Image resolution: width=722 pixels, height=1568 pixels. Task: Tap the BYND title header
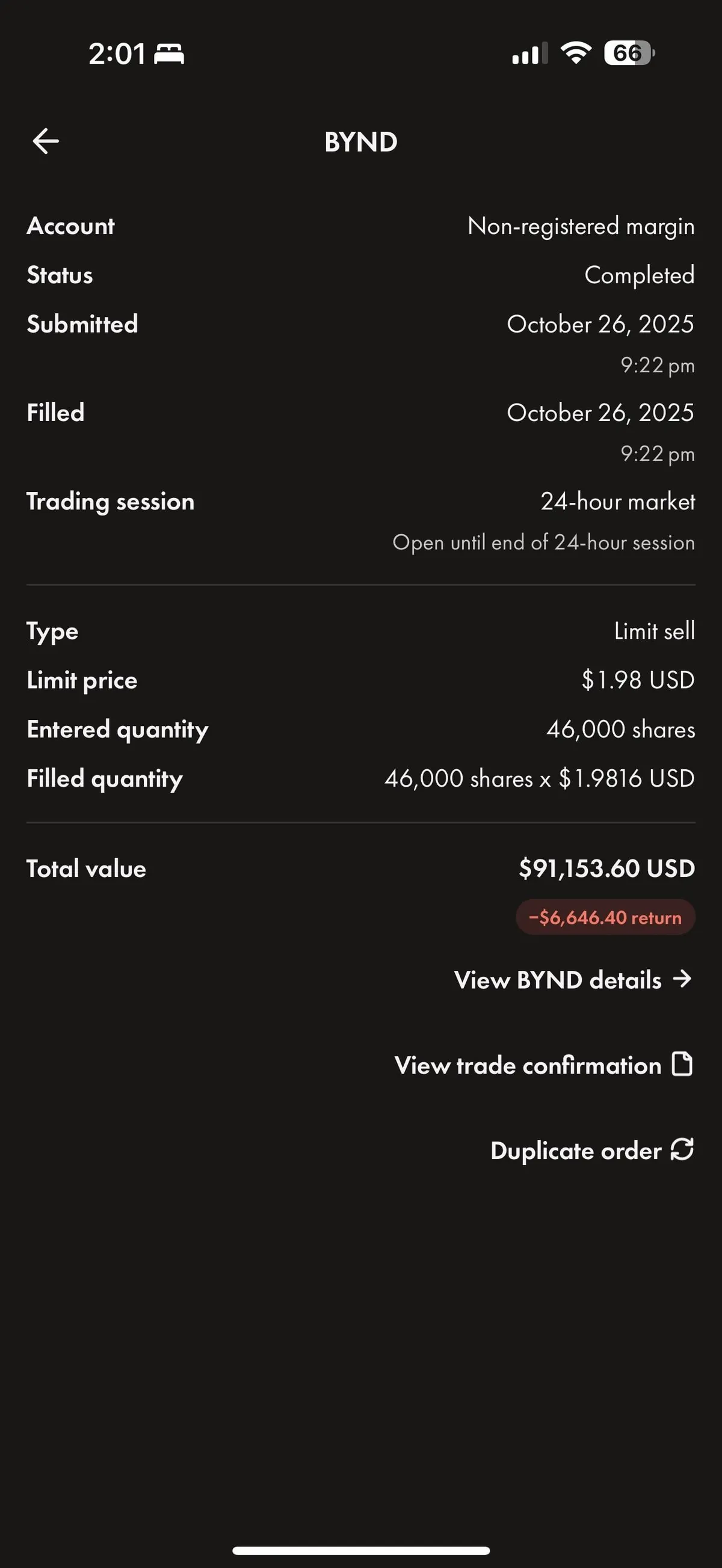[360, 142]
